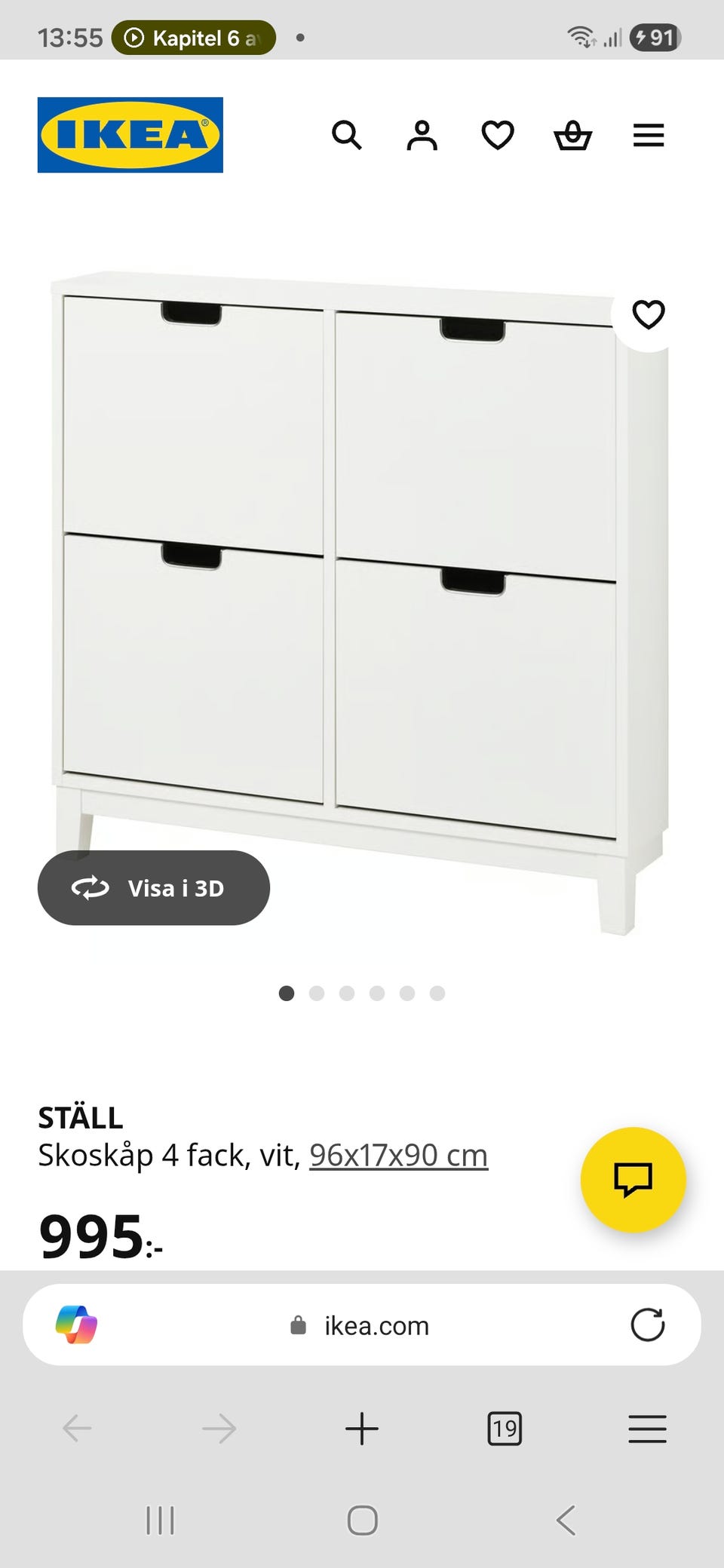
Task: Open the yellow chat button
Action: coord(633,1180)
